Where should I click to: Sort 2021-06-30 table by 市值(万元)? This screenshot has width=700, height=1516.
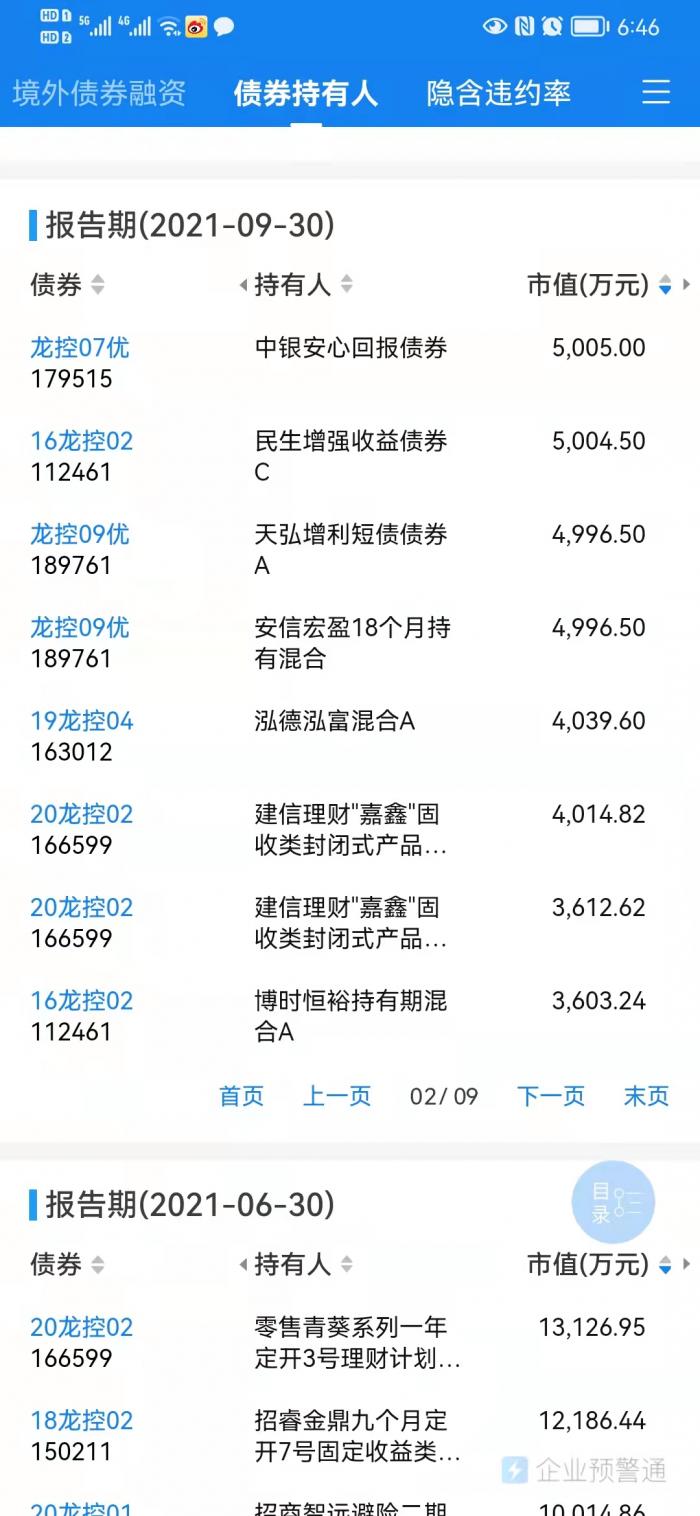(x=600, y=1264)
